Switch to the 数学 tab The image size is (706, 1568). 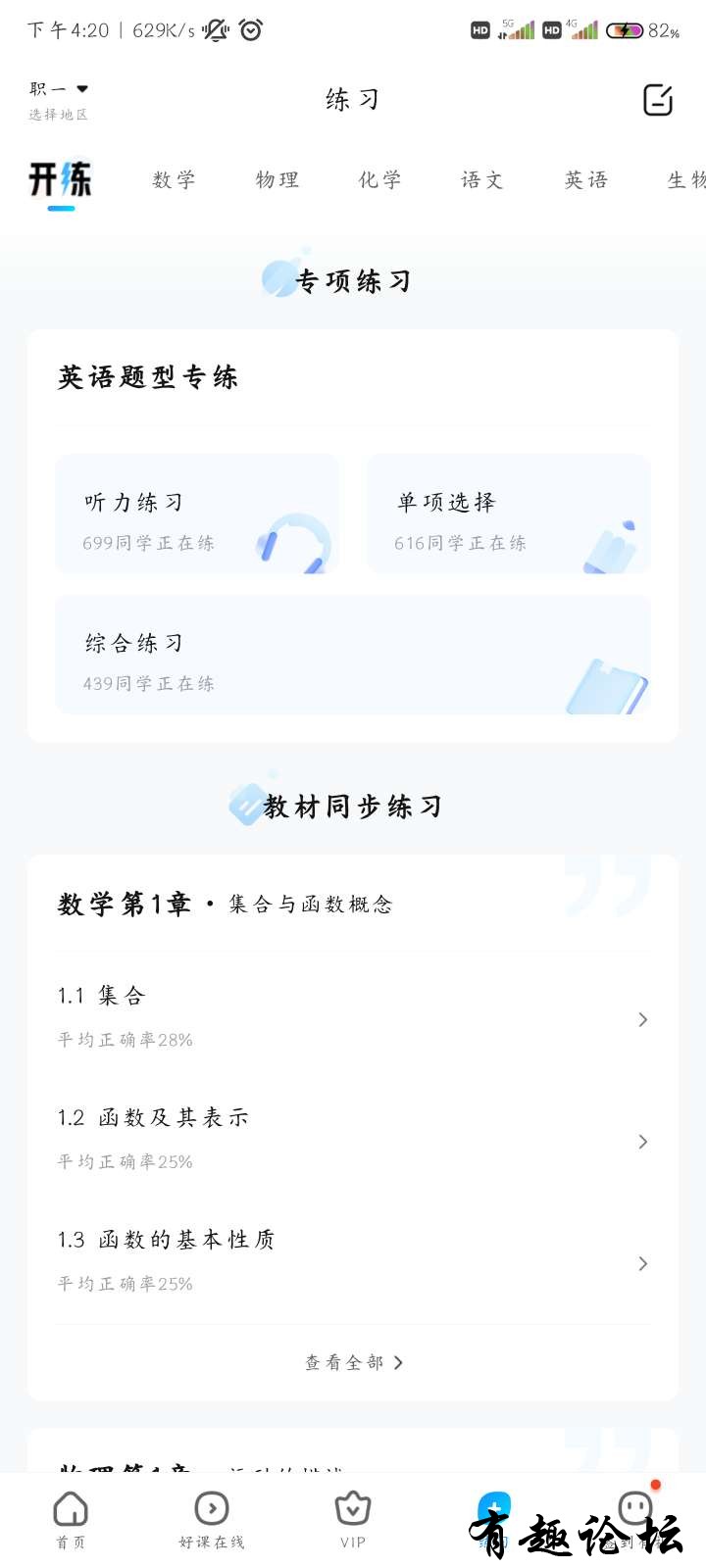tap(174, 180)
